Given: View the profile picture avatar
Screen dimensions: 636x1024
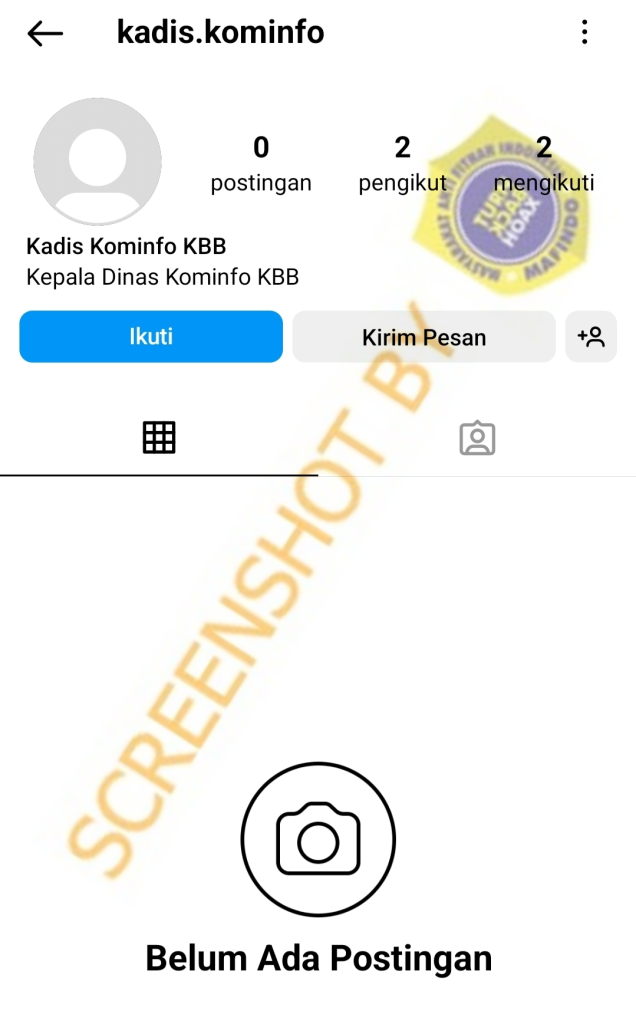Looking at the screenshot, I should [97, 161].
